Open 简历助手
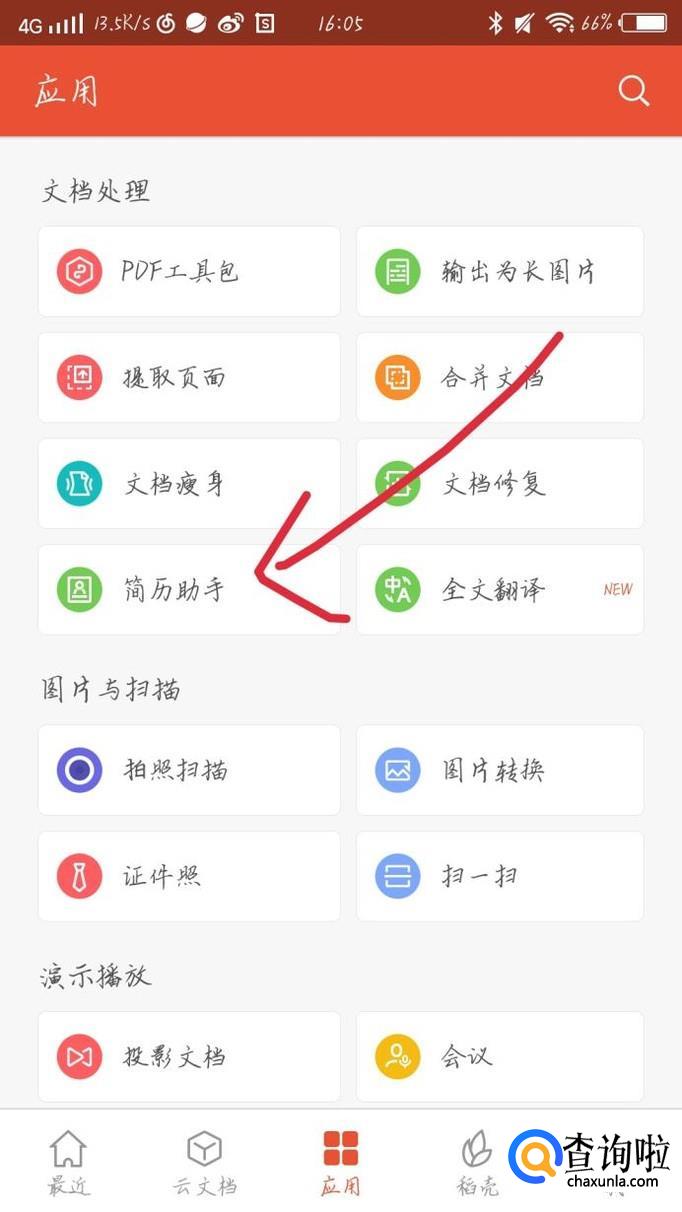Viewport: 682px width, 1212px height. [189, 590]
